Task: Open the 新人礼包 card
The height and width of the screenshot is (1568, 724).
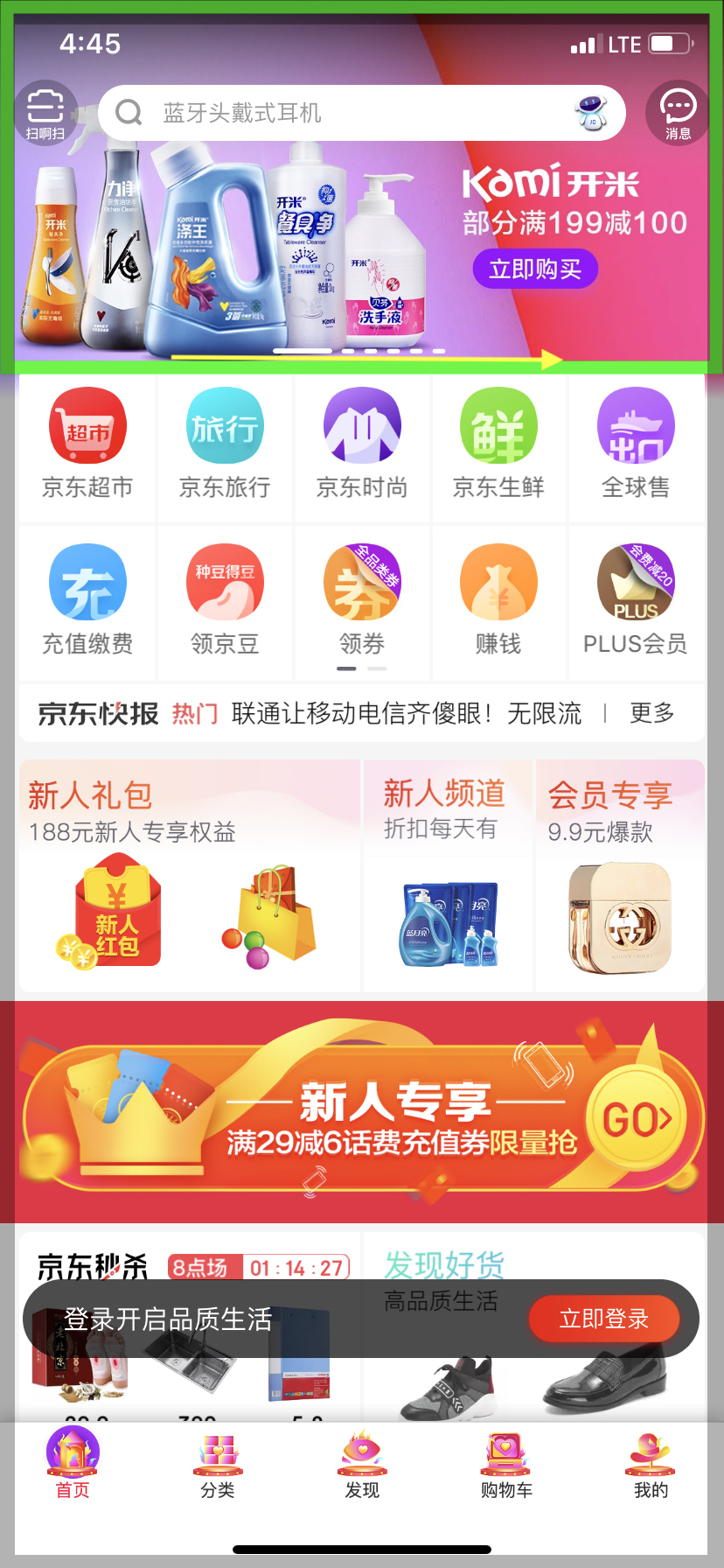Action: pyautogui.click(x=190, y=875)
